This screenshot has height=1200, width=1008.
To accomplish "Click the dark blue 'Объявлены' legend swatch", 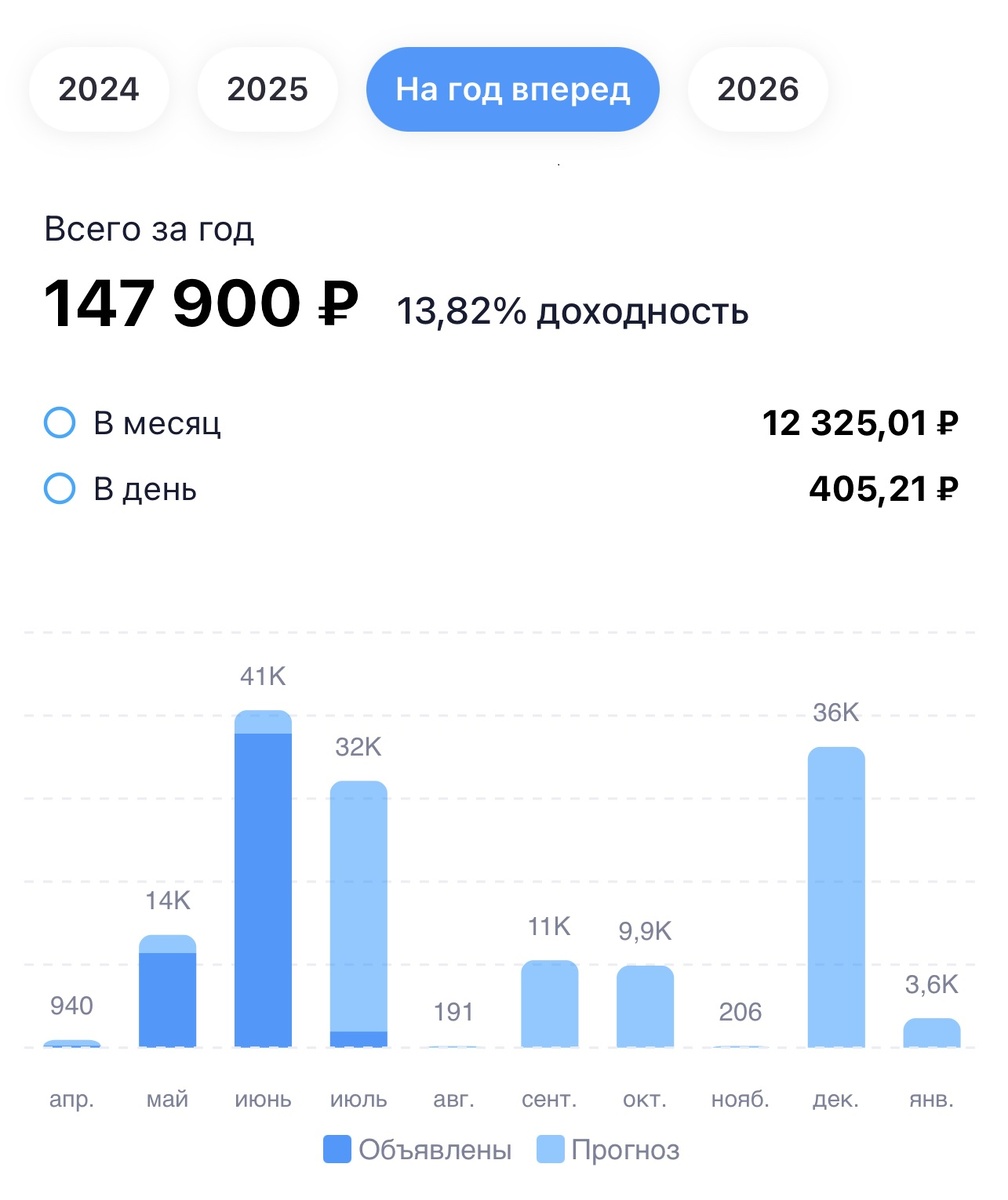I will tap(337, 1150).
